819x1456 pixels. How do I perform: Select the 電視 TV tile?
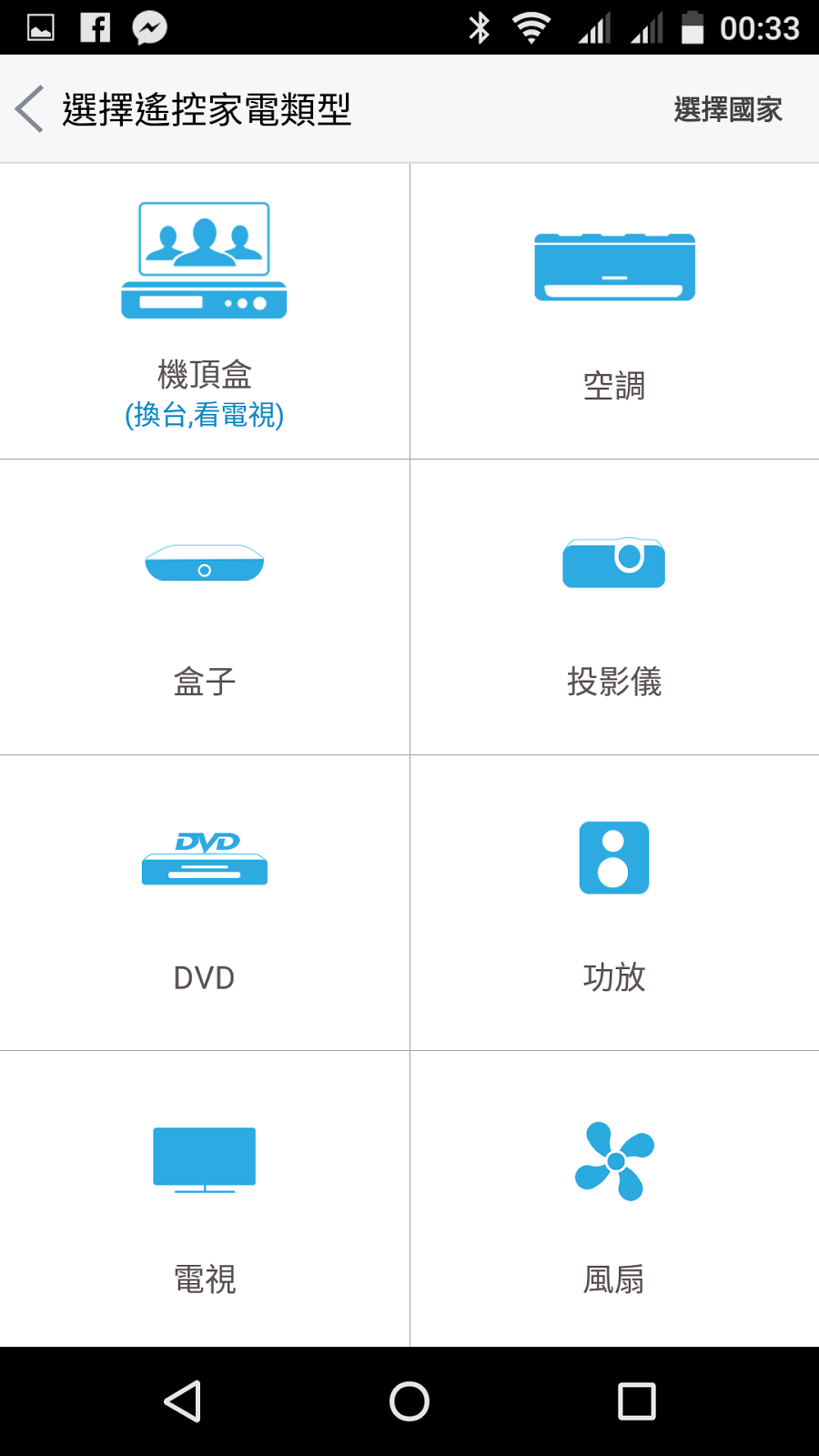click(x=204, y=1198)
